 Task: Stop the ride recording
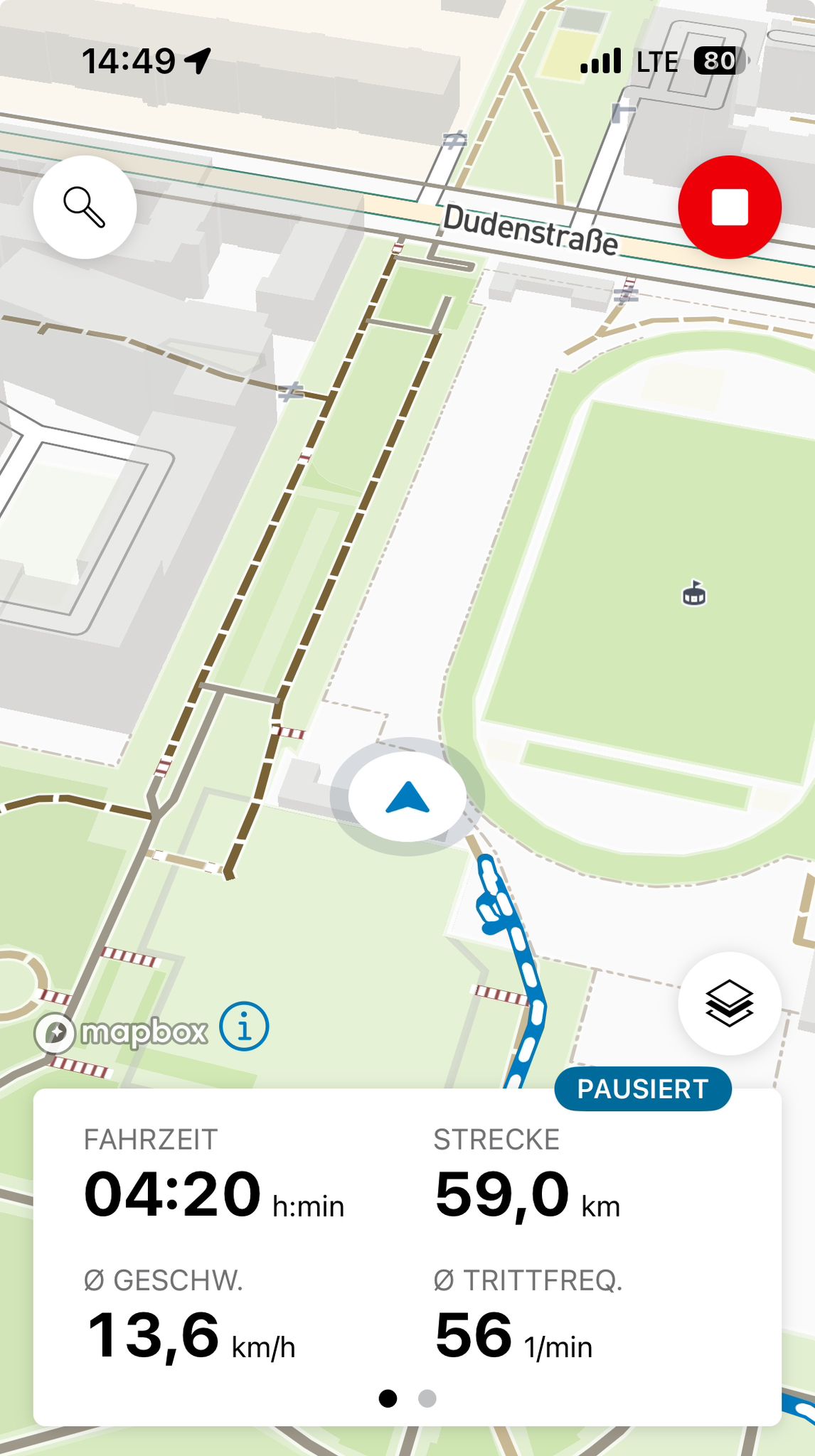point(730,207)
